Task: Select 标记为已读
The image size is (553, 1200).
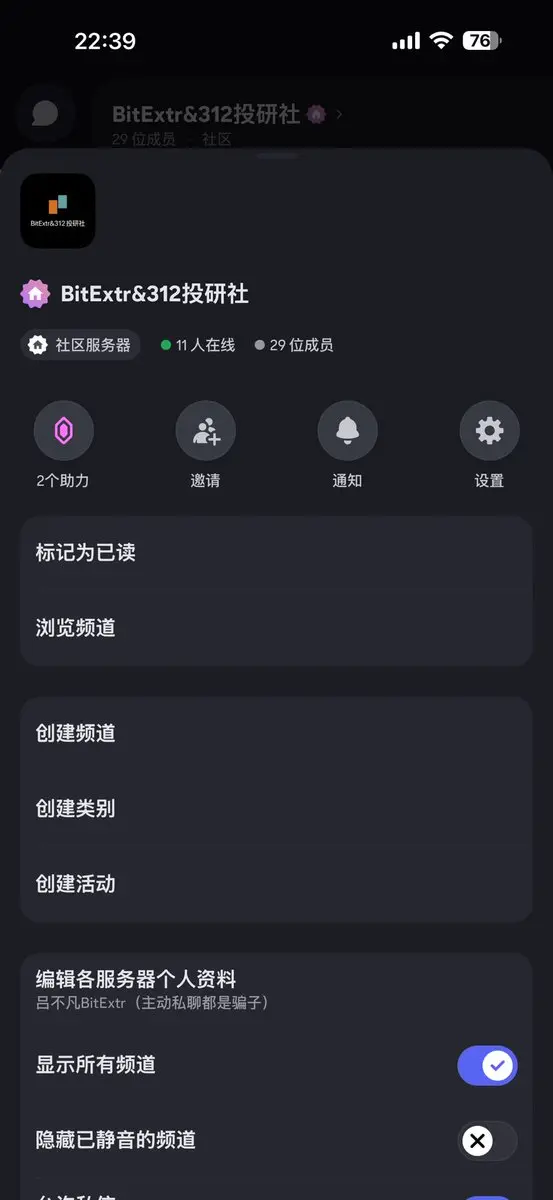Action: pos(276,553)
